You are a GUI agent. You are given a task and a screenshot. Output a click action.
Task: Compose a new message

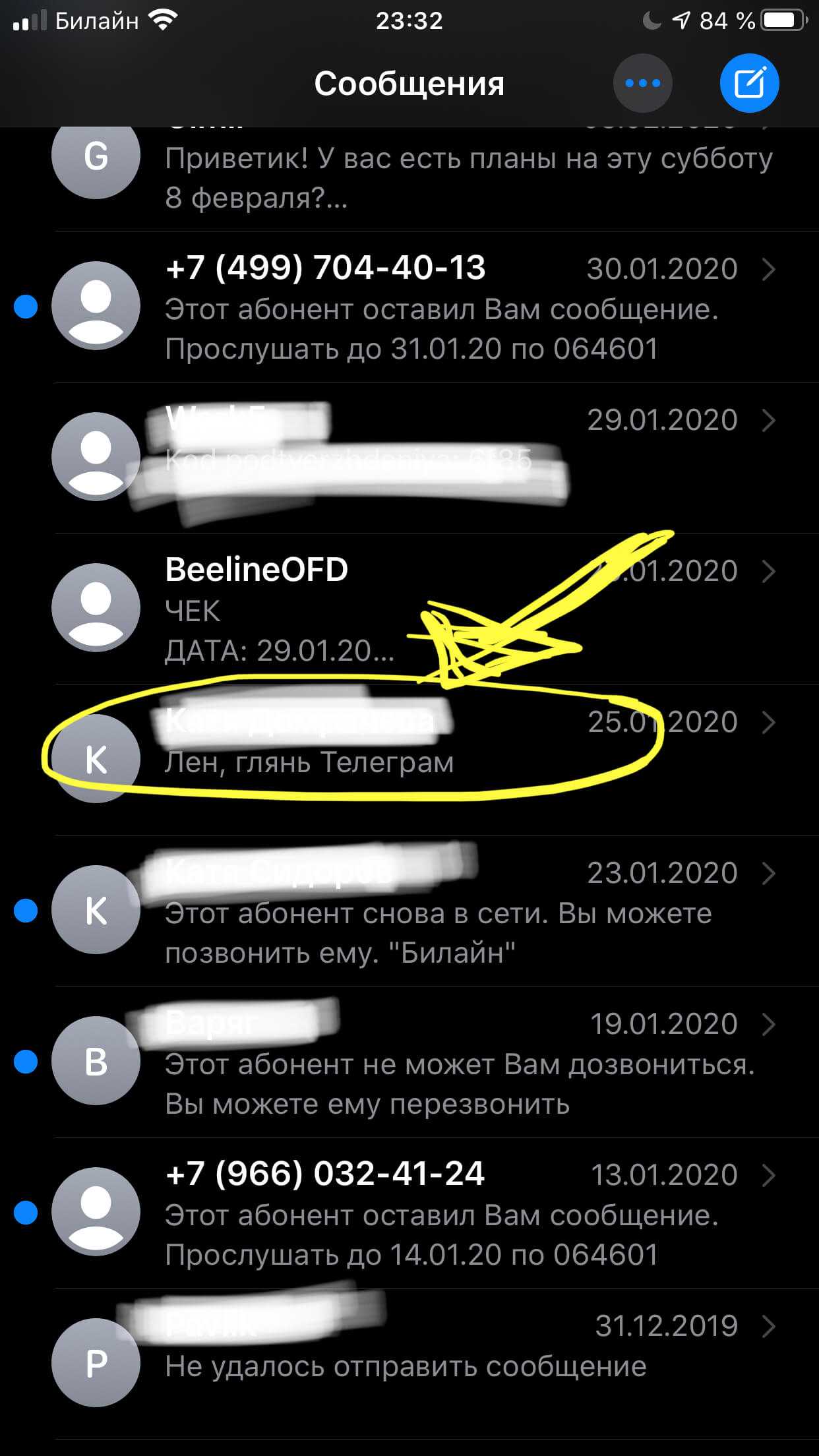pos(749,84)
